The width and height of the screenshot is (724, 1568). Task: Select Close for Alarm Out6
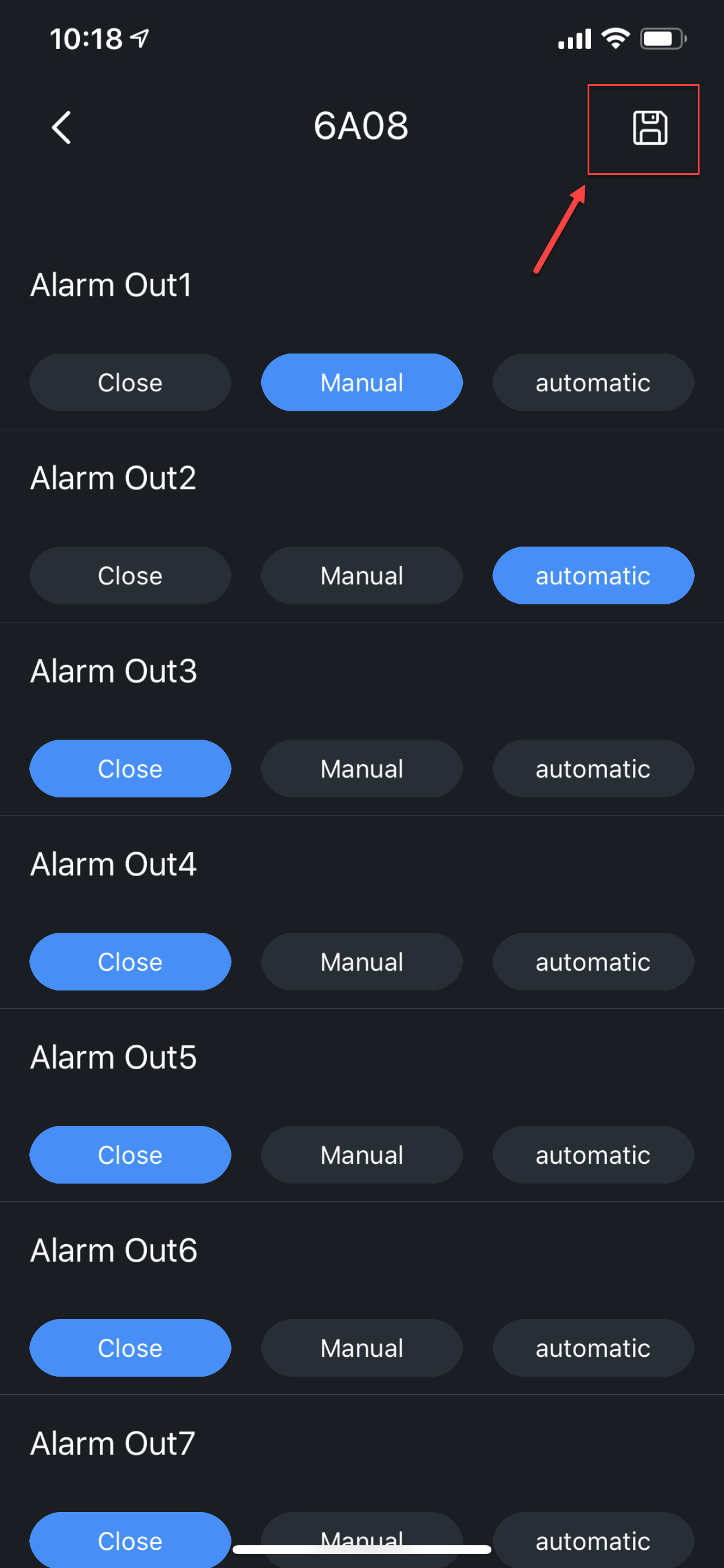[x=130, y=1347]
